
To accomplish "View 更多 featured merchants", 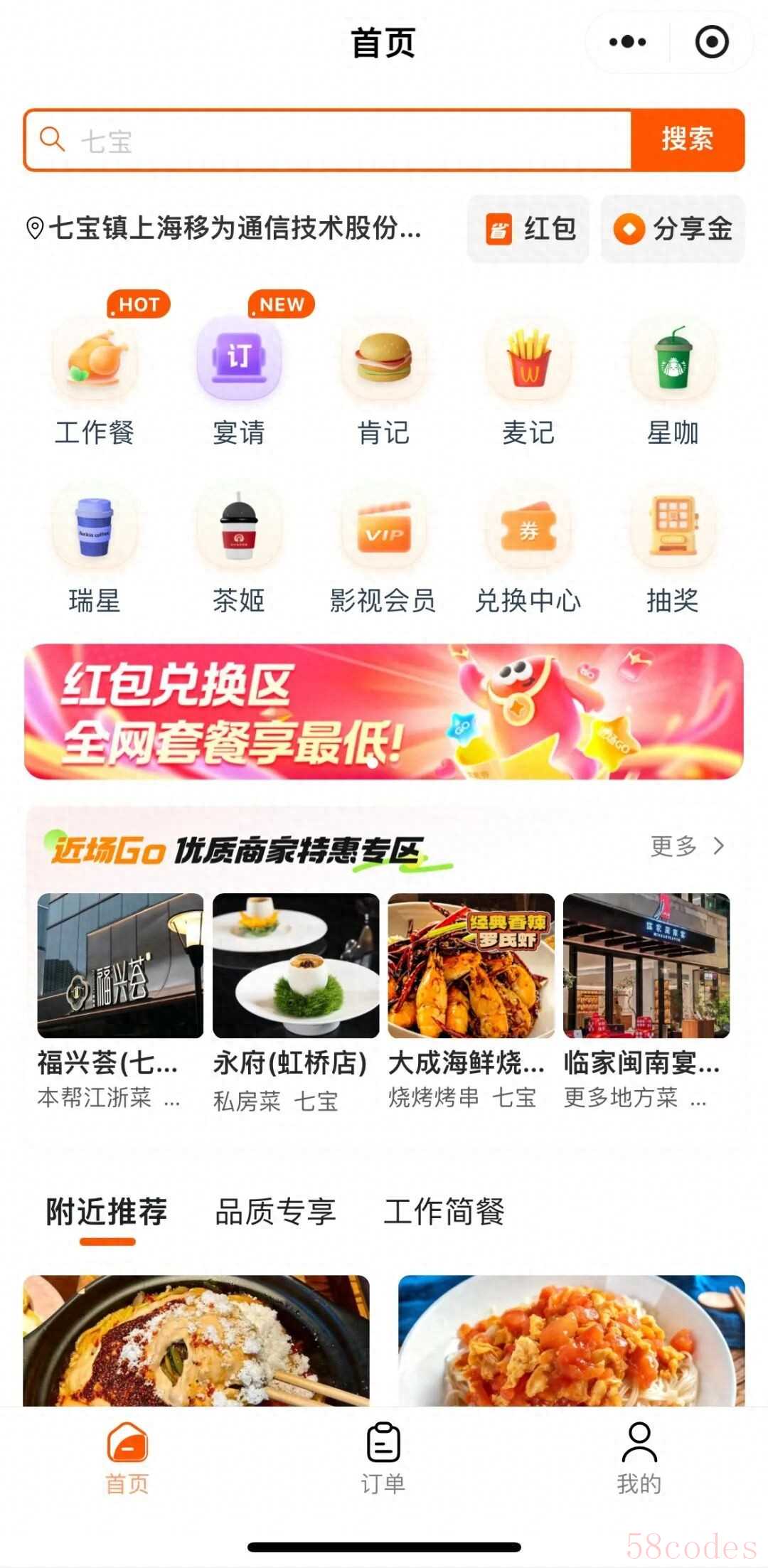I will tap(686, 846).
